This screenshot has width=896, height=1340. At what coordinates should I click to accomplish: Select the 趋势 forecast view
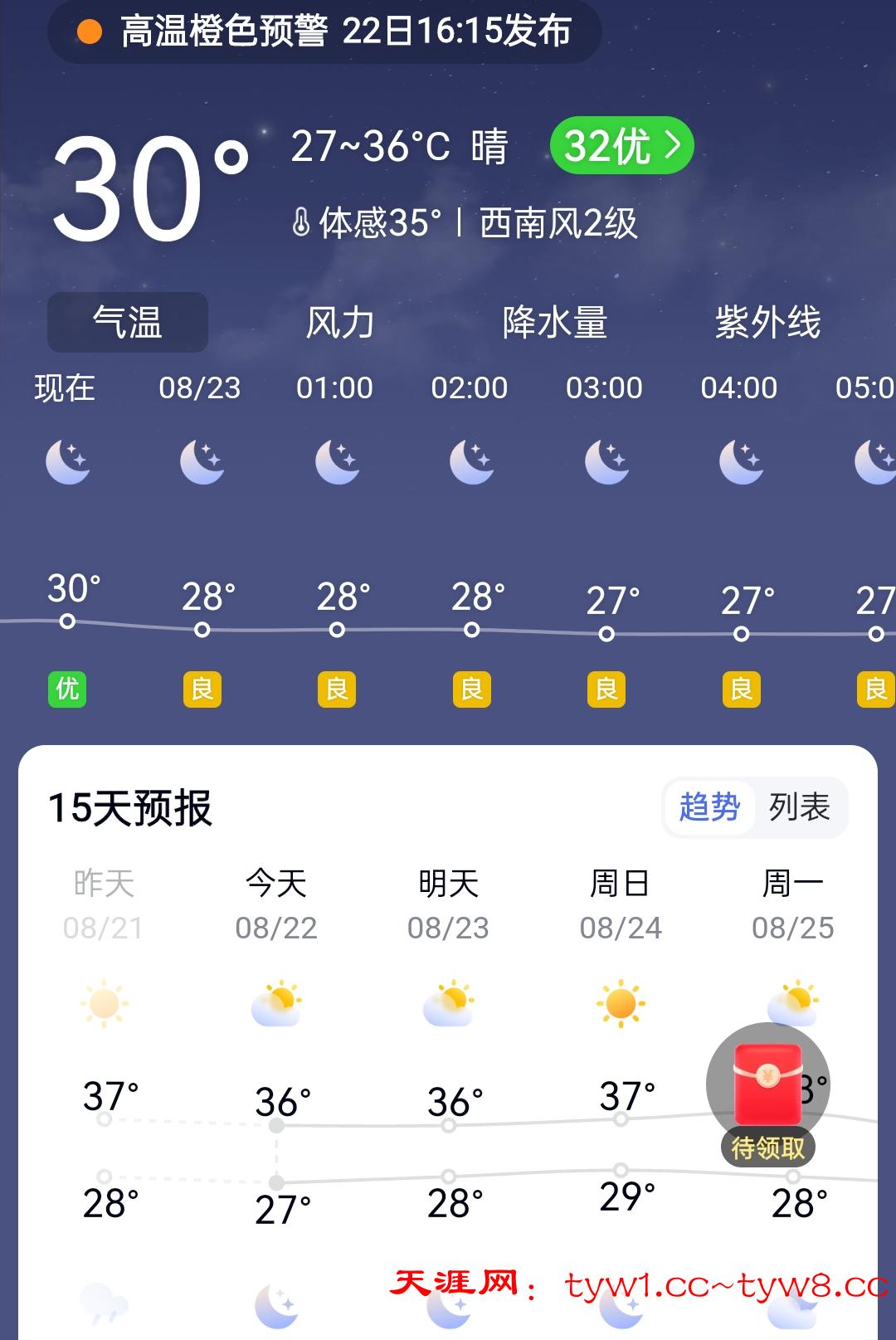pyautogui.click(x=709, y=806)
